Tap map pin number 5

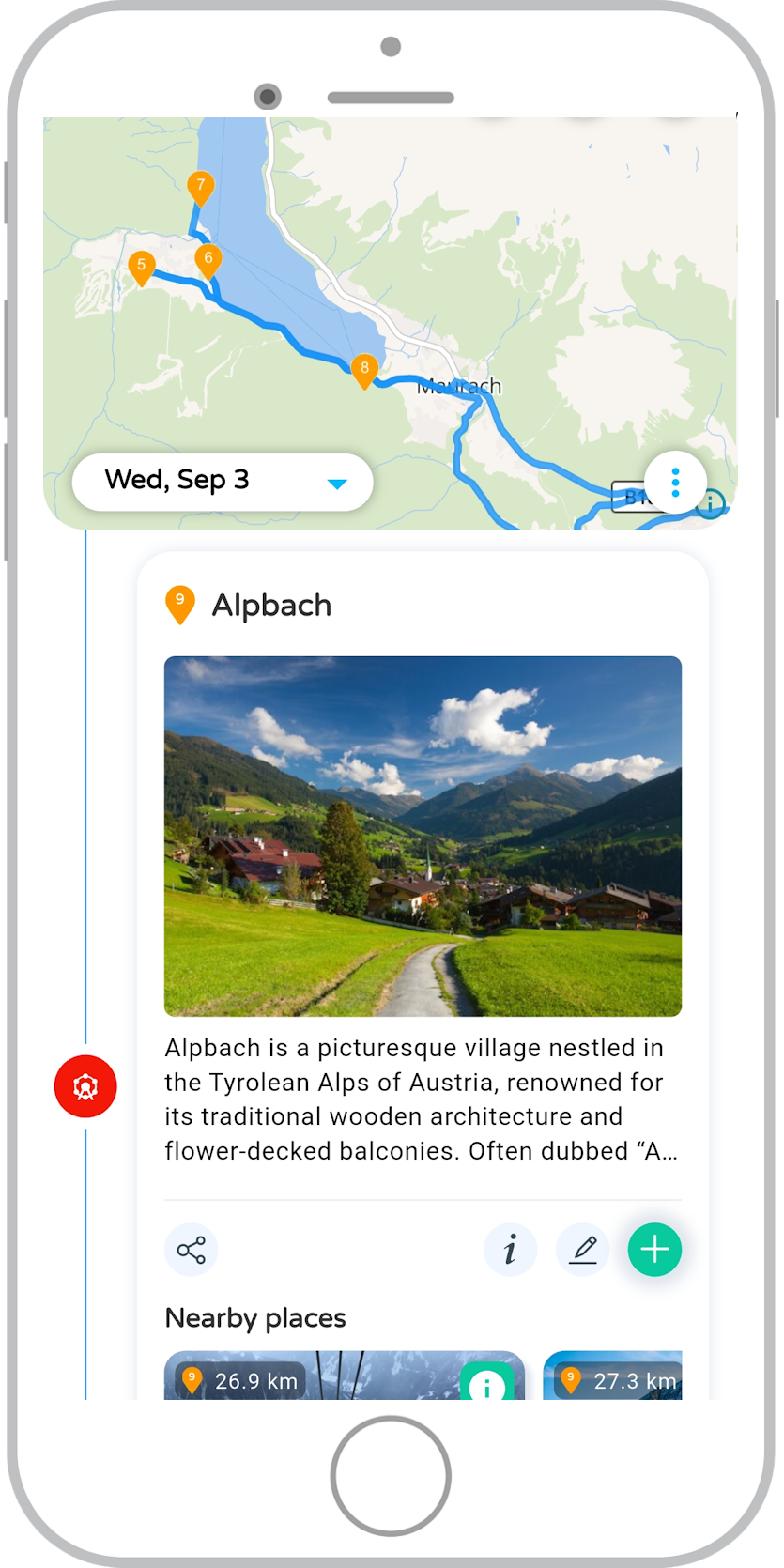click(141, 267)
